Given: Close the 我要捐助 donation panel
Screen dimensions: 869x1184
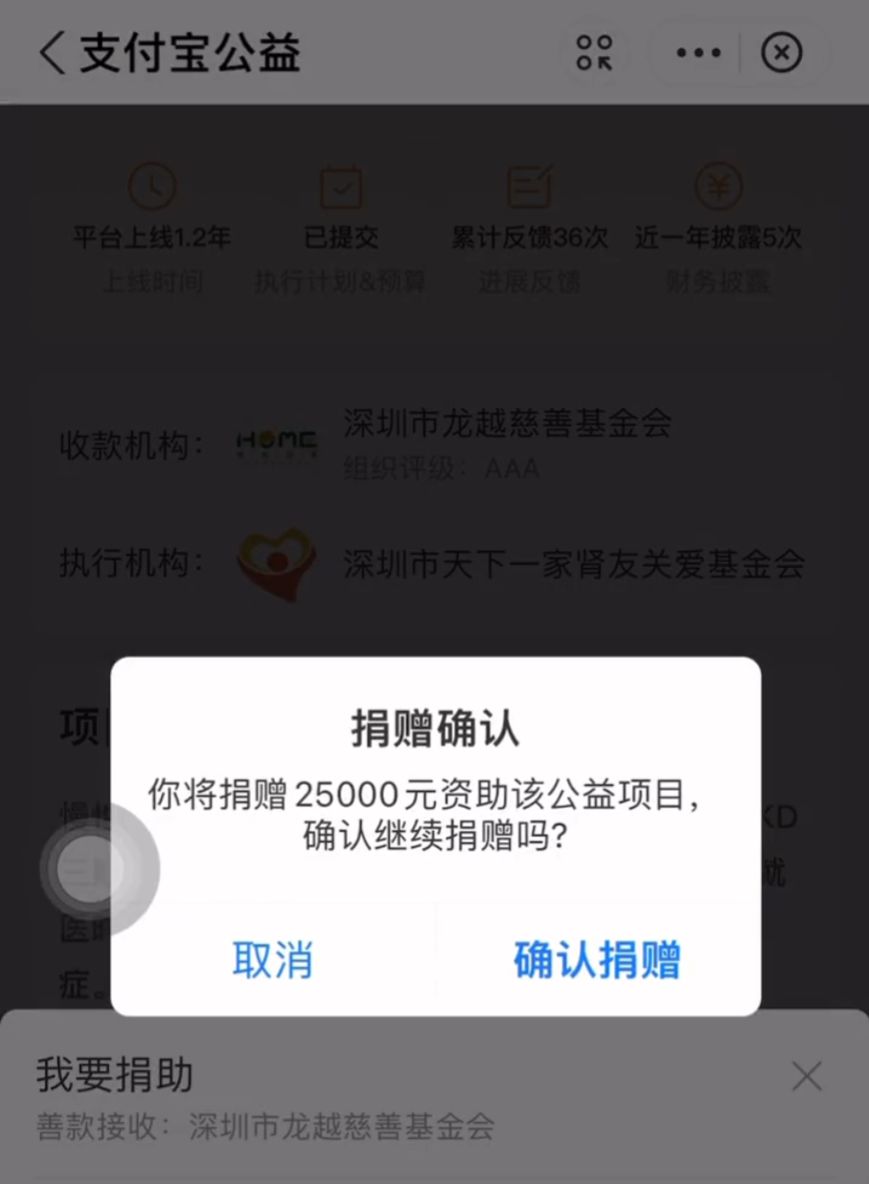Looking at the screenshot, I should pyautogui.click(x=808, y=1076).
